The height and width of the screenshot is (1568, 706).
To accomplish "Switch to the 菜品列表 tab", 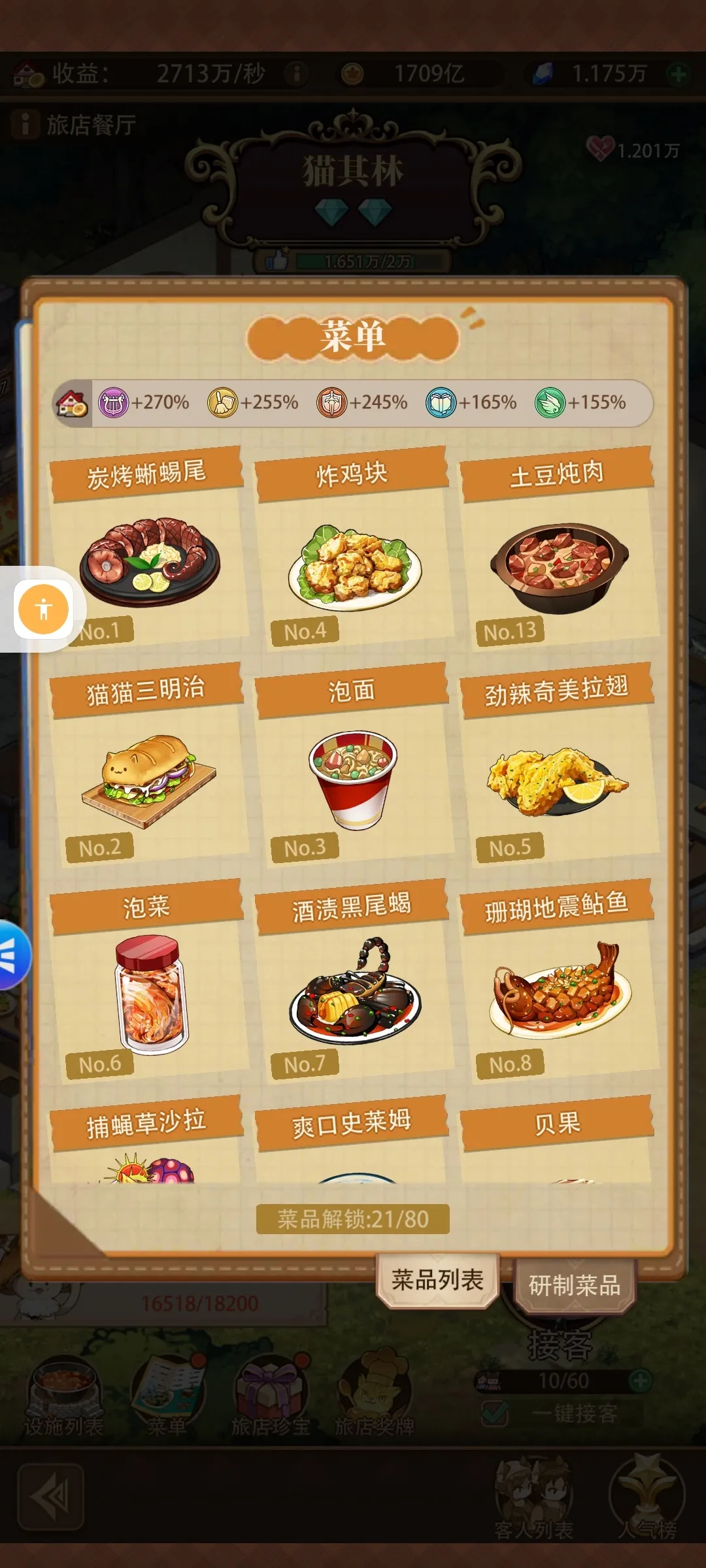I will pos(437,1279).
